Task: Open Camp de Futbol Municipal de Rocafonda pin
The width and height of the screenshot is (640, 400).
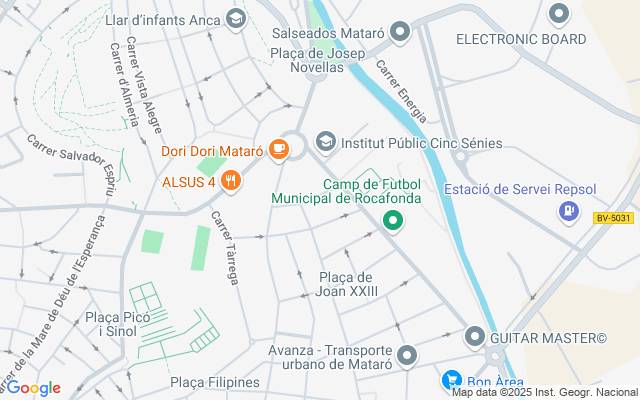Action: (394, 220)
